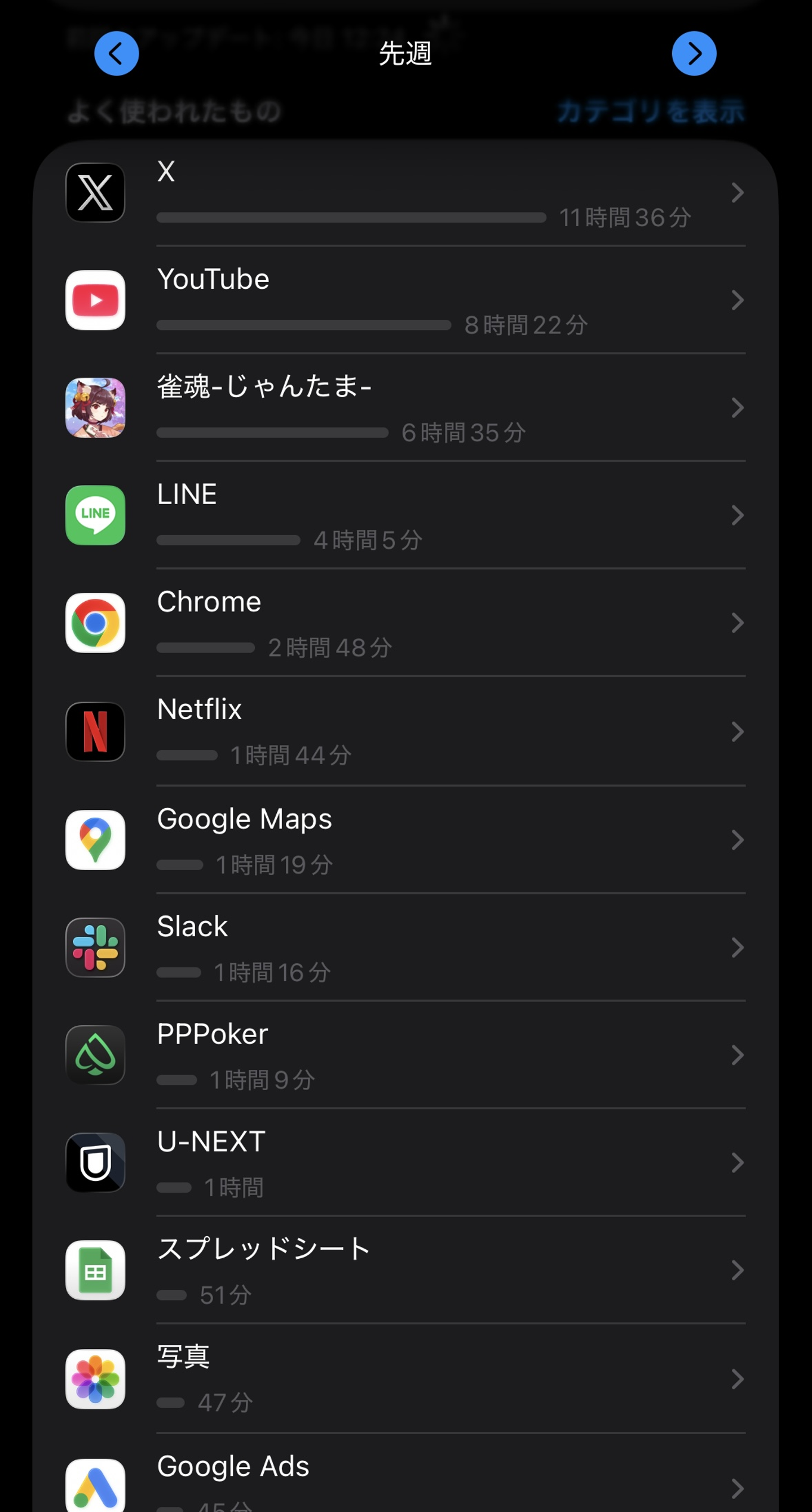The image size is (812, 1512).
Task: View Netflix usage details
Action: 405,731
